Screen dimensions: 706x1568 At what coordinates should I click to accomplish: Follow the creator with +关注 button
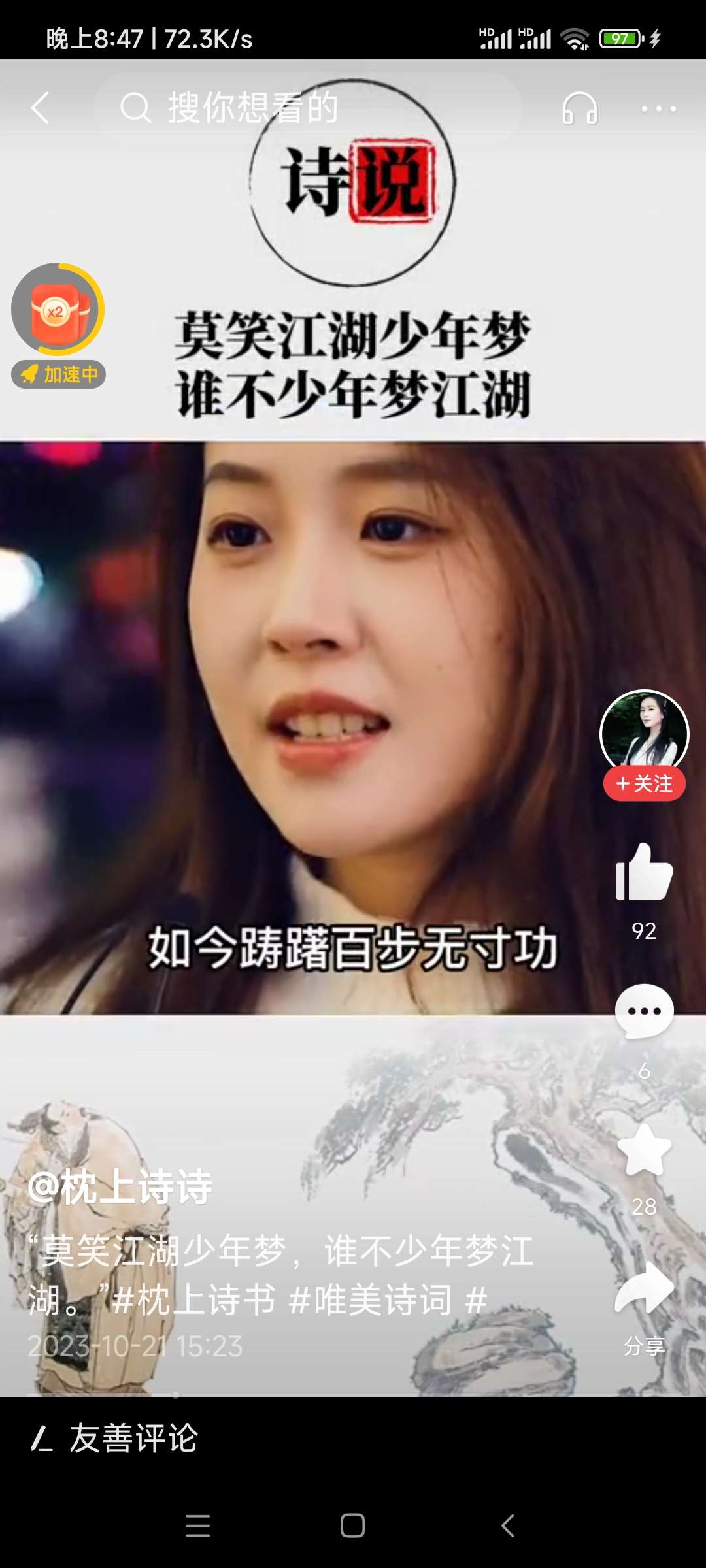click(x=644, y=783)
